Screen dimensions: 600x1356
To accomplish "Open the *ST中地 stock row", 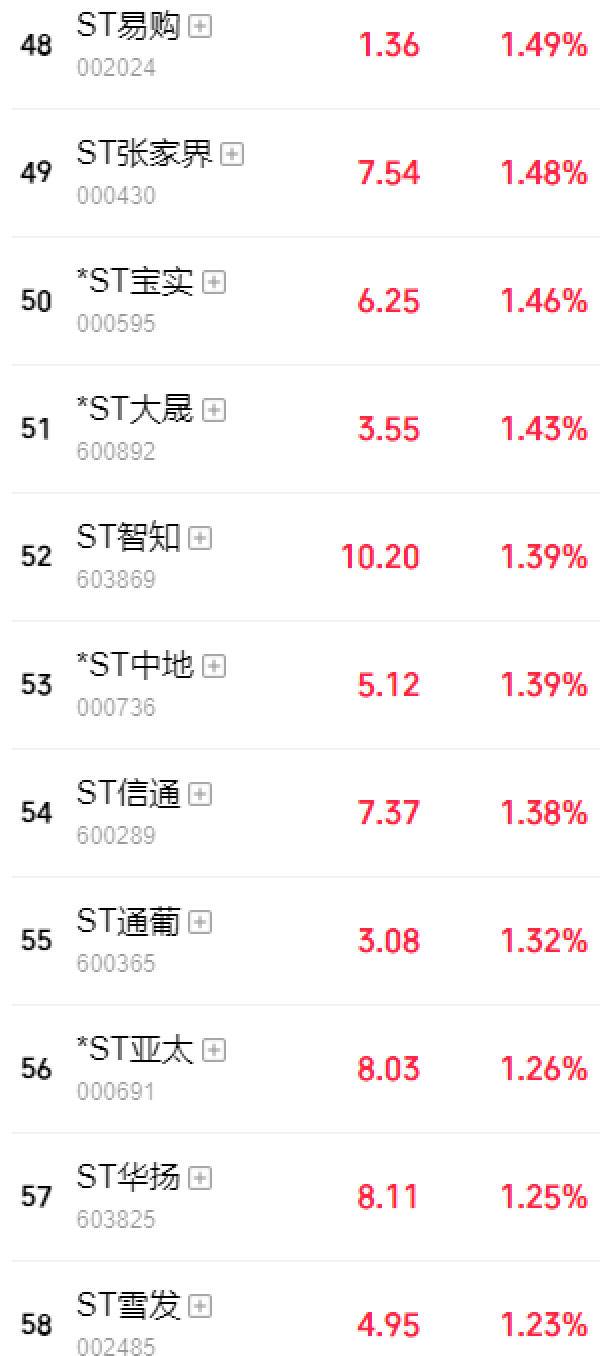I will click(x=135, y=666).
